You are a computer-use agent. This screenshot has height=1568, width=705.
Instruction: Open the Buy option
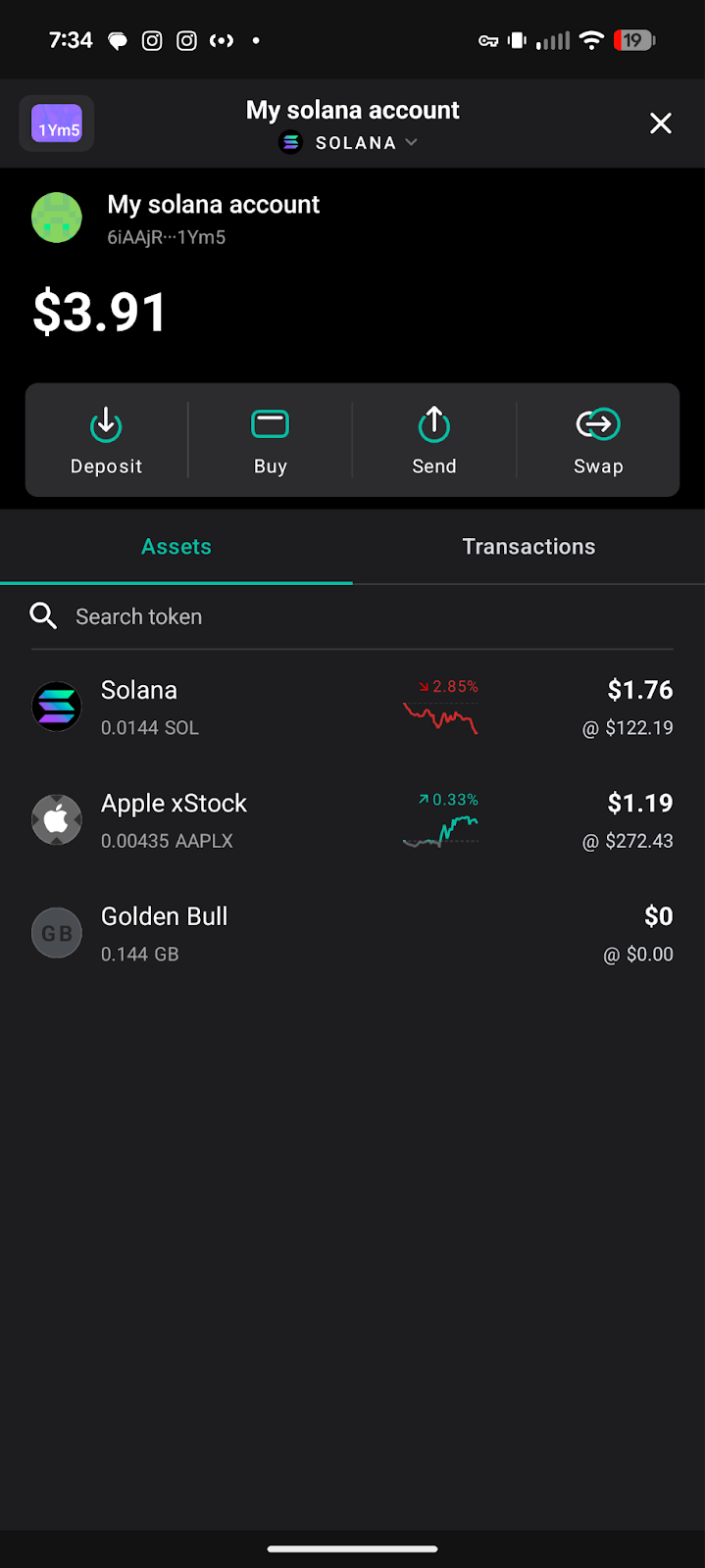270,441
